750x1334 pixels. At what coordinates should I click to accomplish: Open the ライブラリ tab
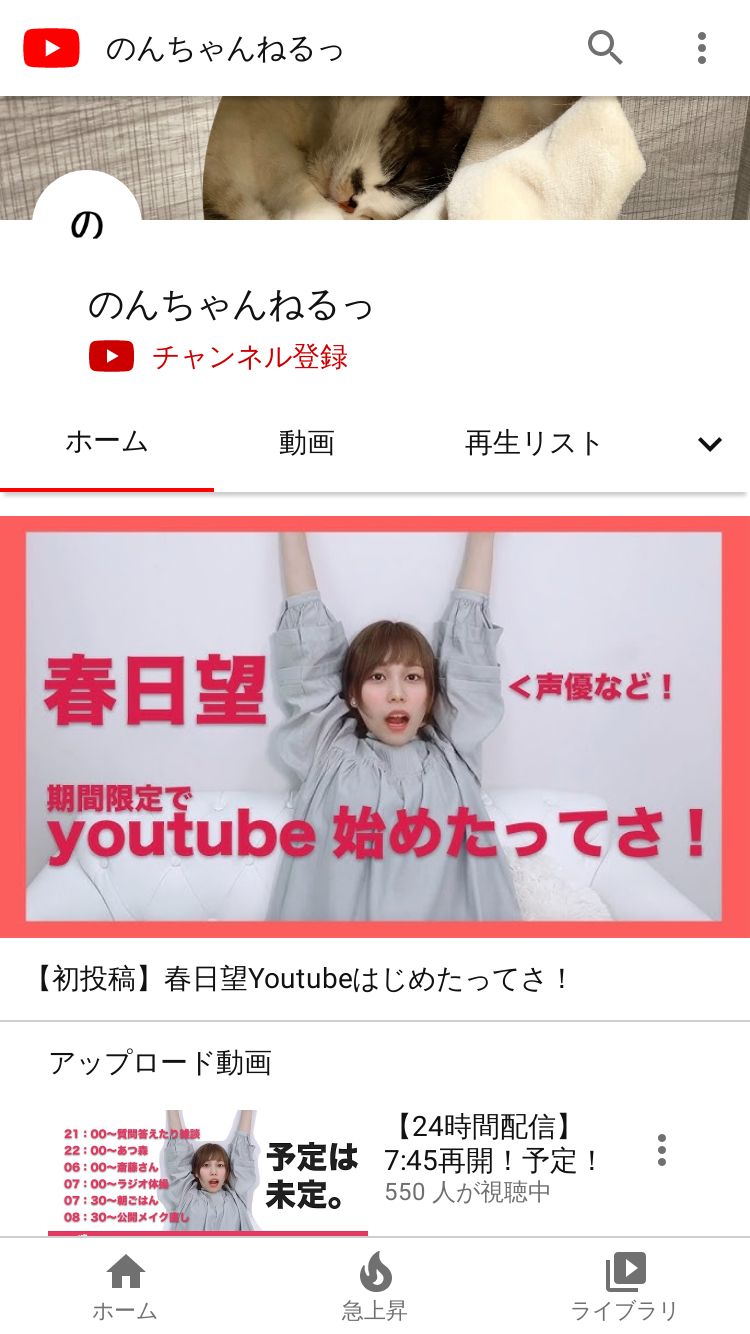pyautogui.click(x=625, y=1287)
